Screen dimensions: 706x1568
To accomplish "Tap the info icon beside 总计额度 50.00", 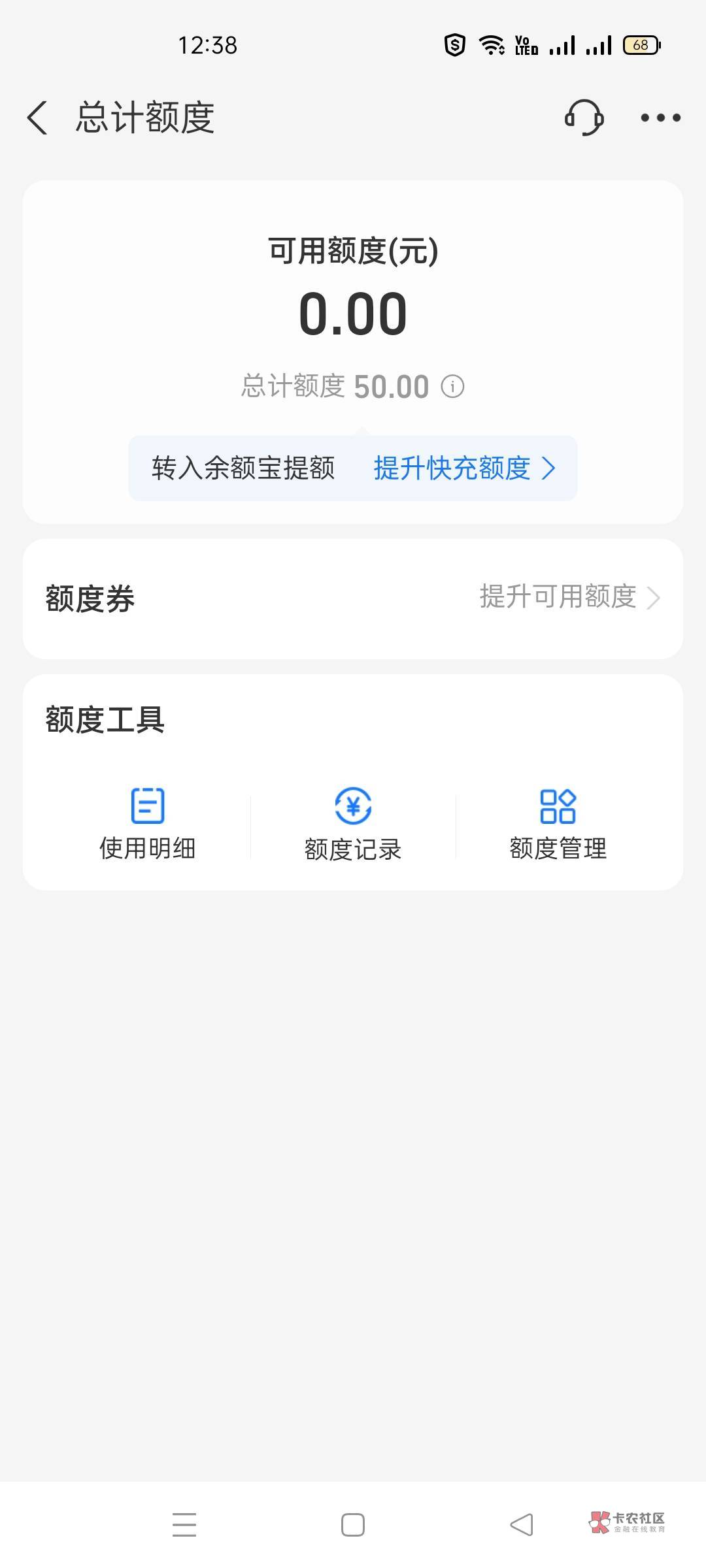I will coord(452,387).
